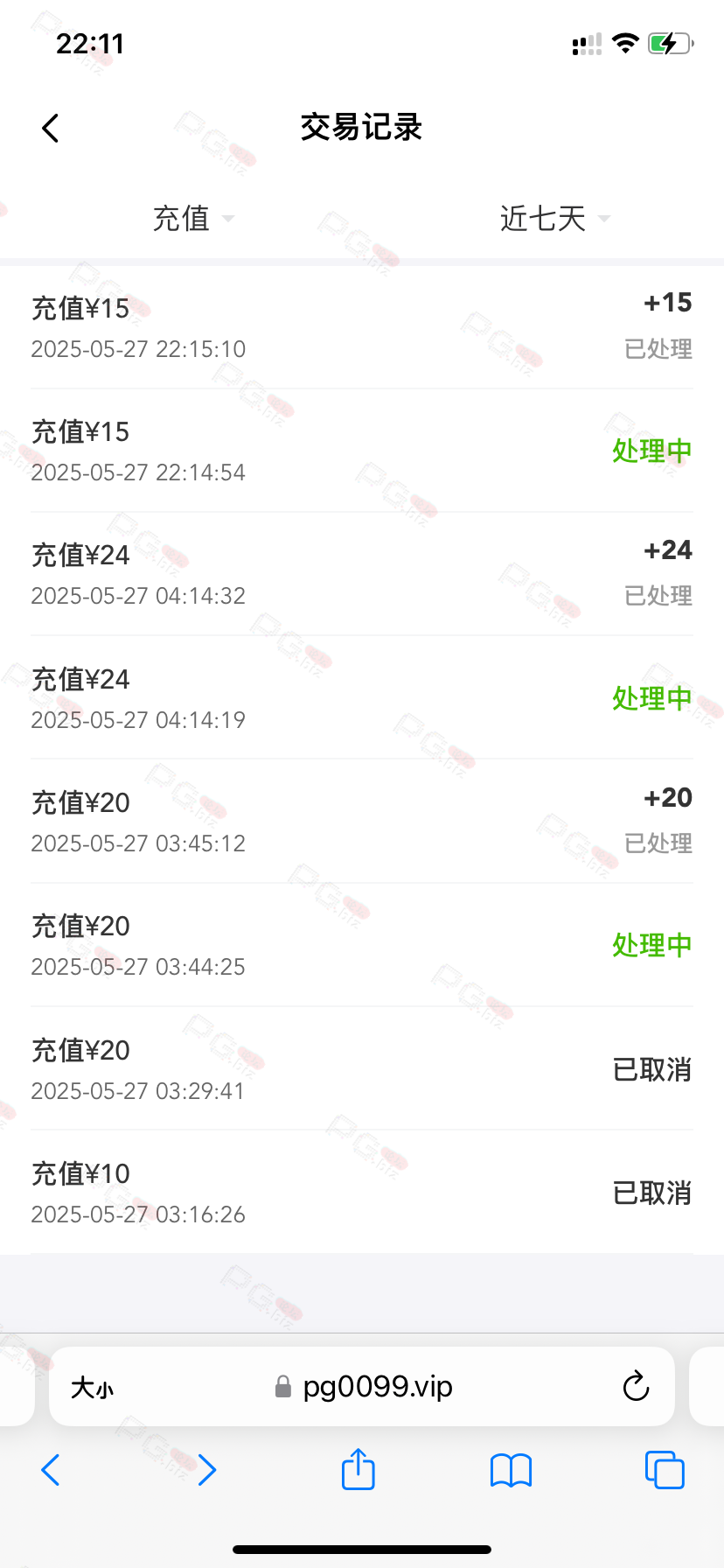
Task: Tap the pg0099.vip address bar
Action: pyautogui.click(x=363, y=1387)
